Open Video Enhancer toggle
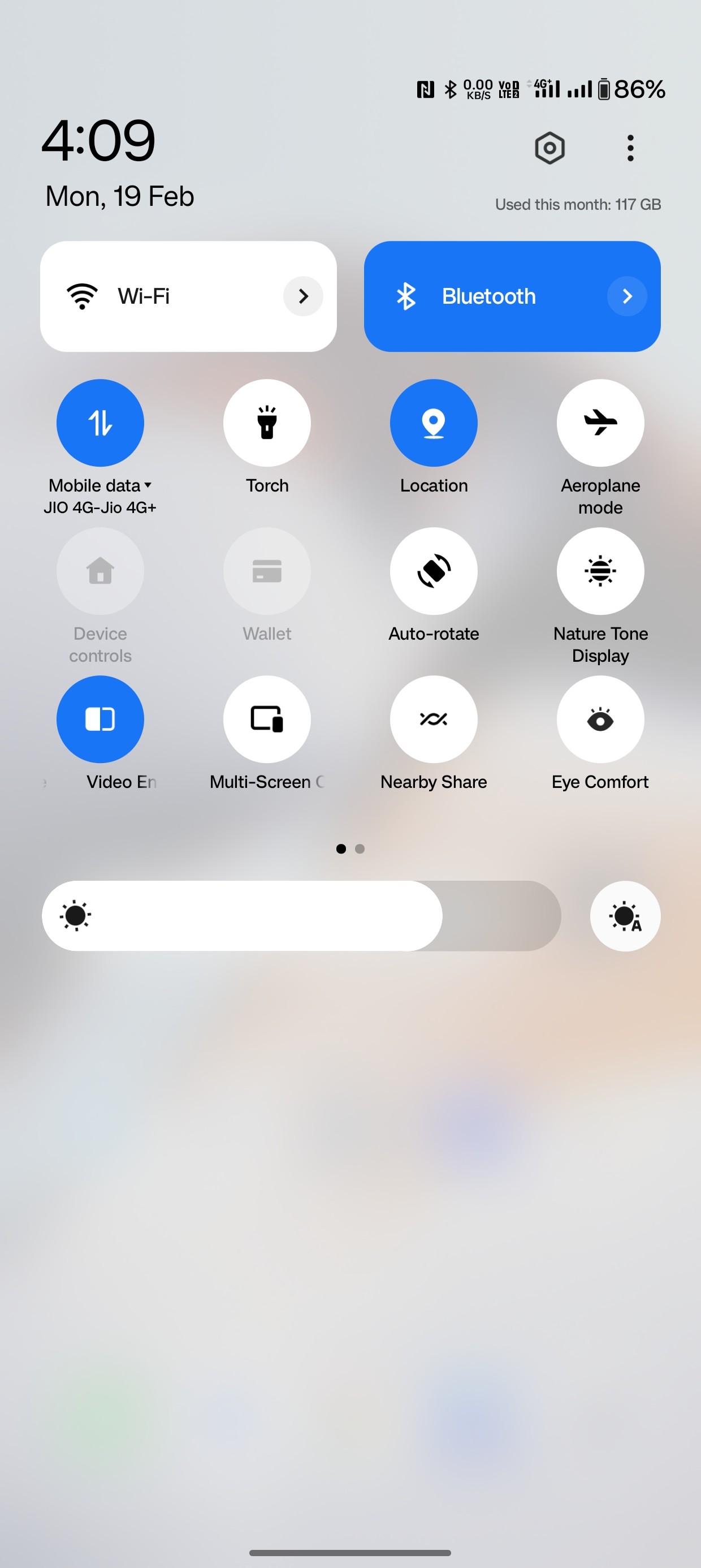The width and height of the screenshot is (701, 1568). point(100,719)
